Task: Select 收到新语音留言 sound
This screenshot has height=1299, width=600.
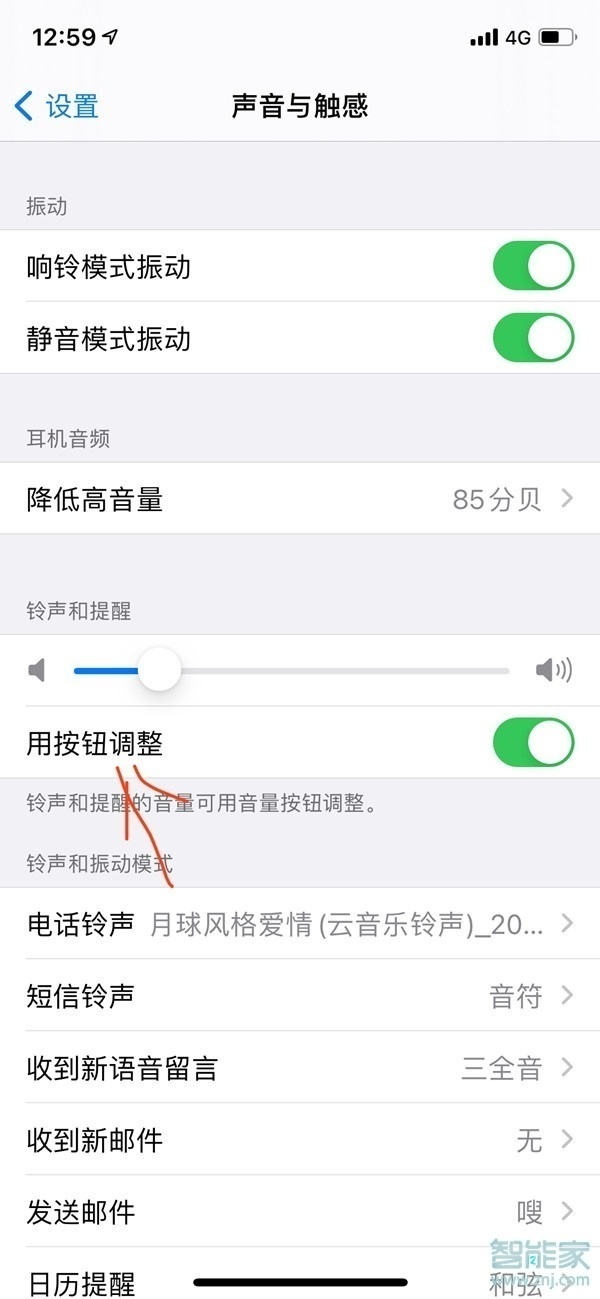Action: (300, 1068)
